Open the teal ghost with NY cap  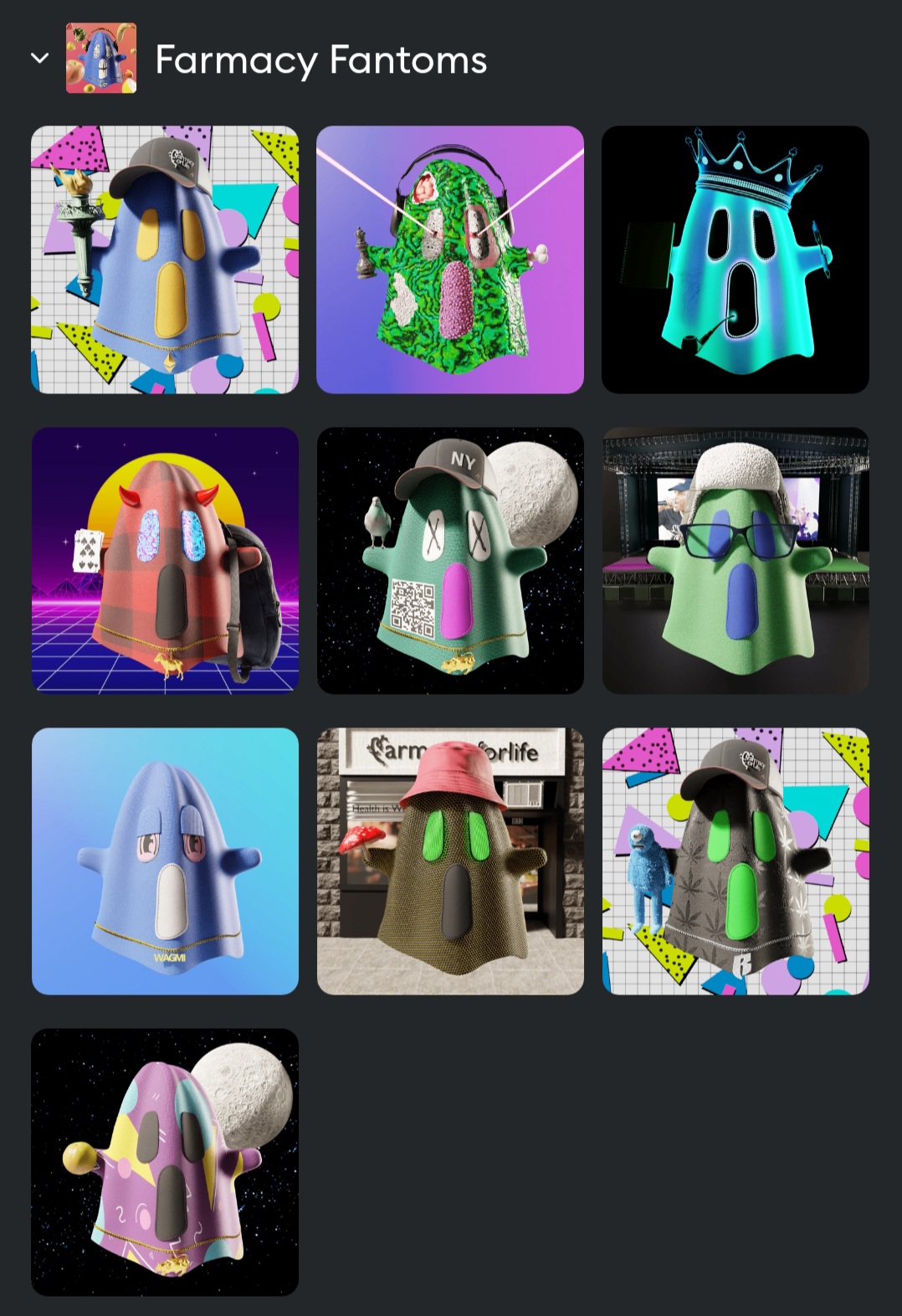click(450, 561)
